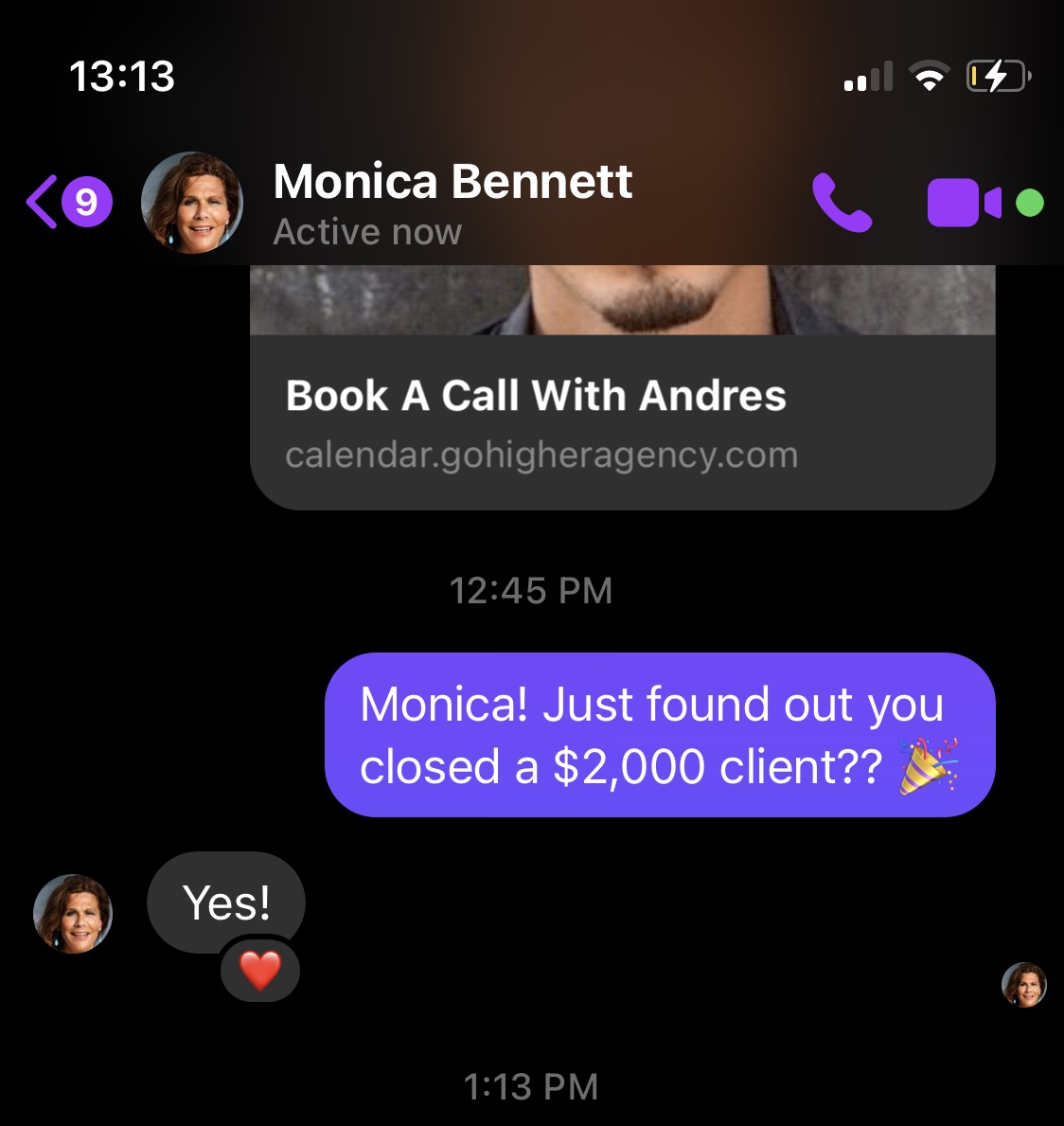View the heart reaction on "Yes!"
This screenshot has height=1126, width=1064.
point(260,971)
